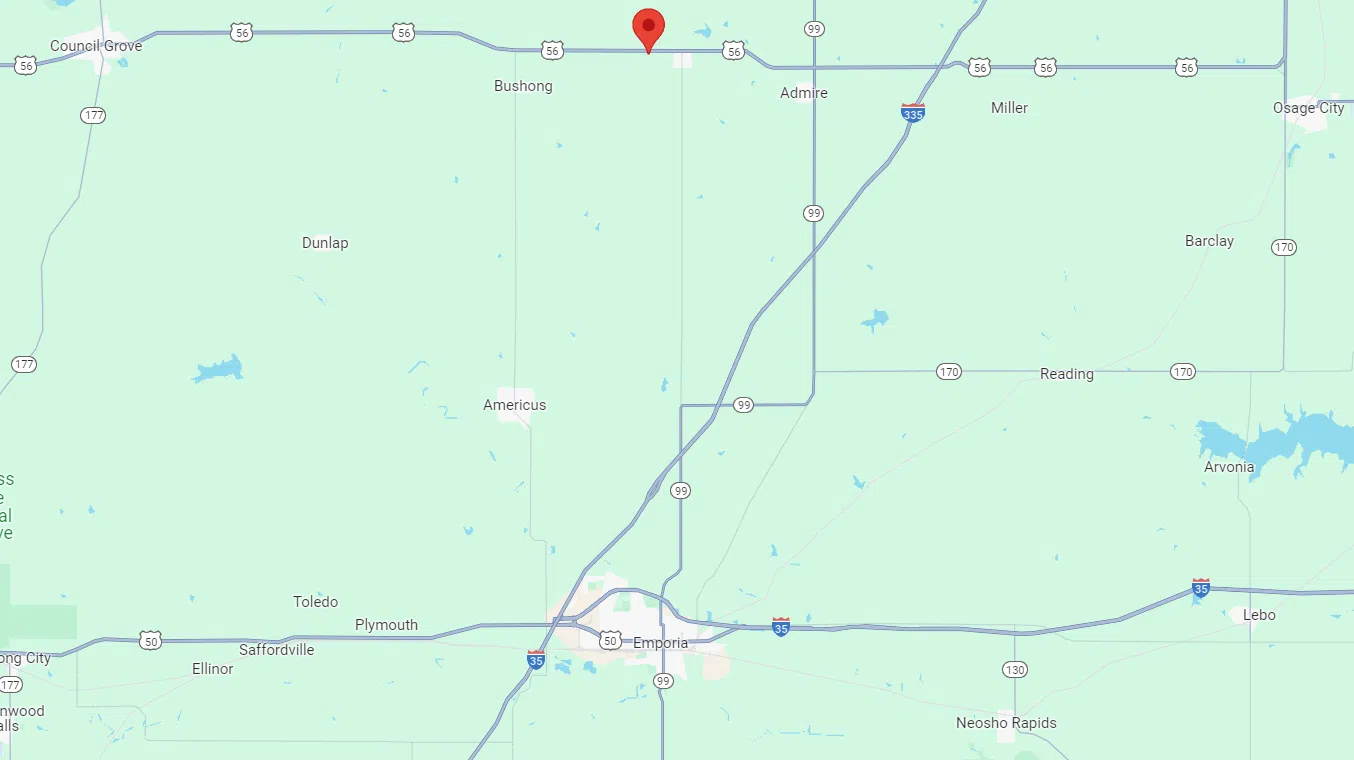Select the Admire place label
1354x760 pixels.
click(803, 93)
